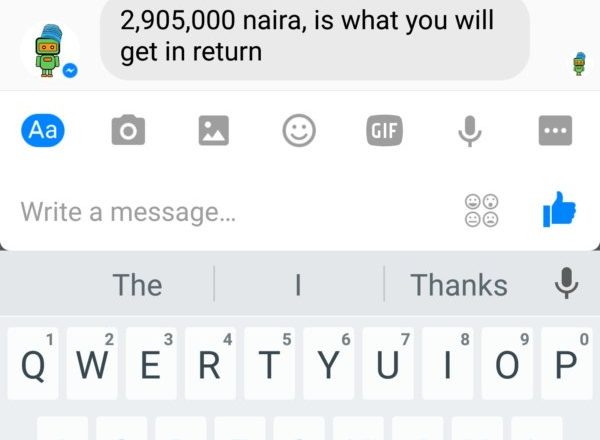Insert the suggested word "The"

tap(137, 285)
